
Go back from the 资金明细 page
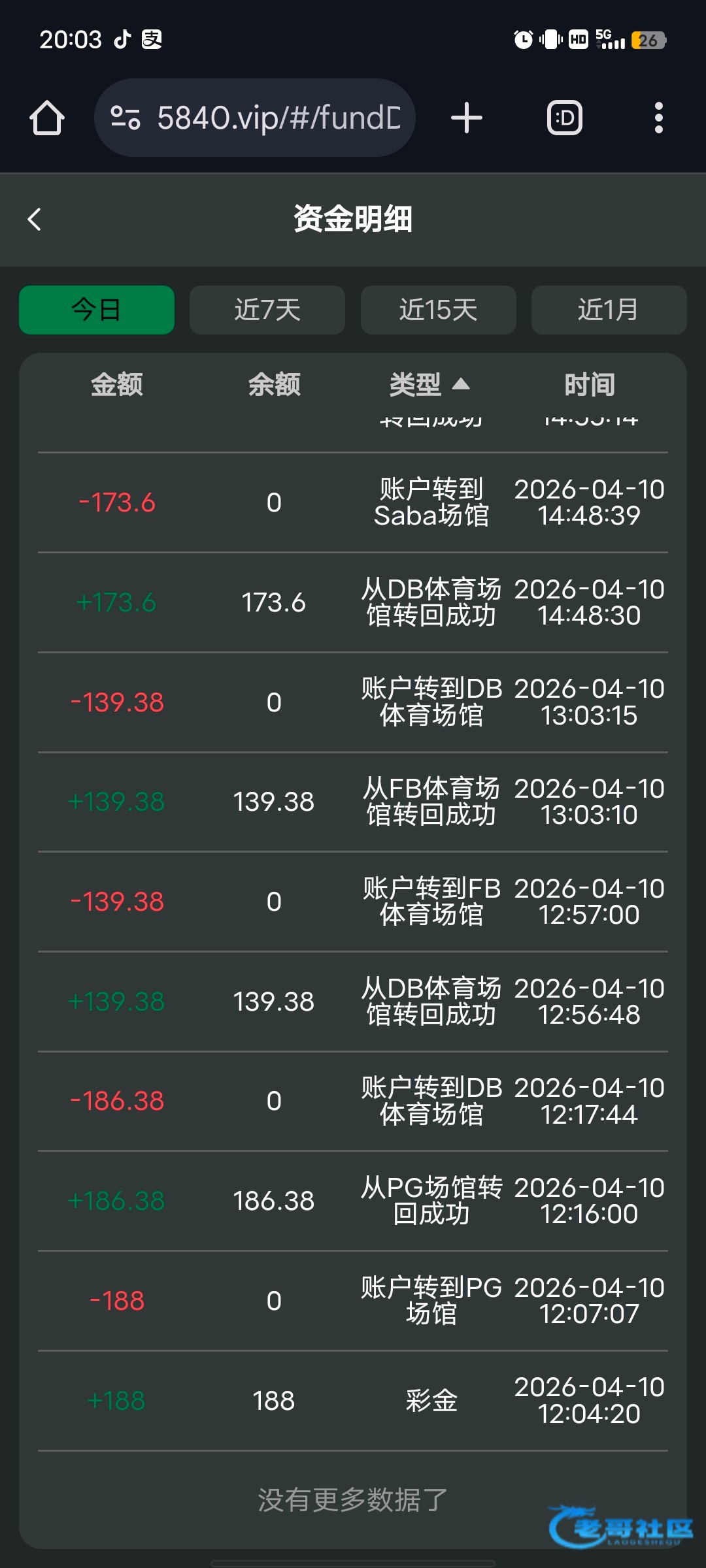tap(35, 220)
